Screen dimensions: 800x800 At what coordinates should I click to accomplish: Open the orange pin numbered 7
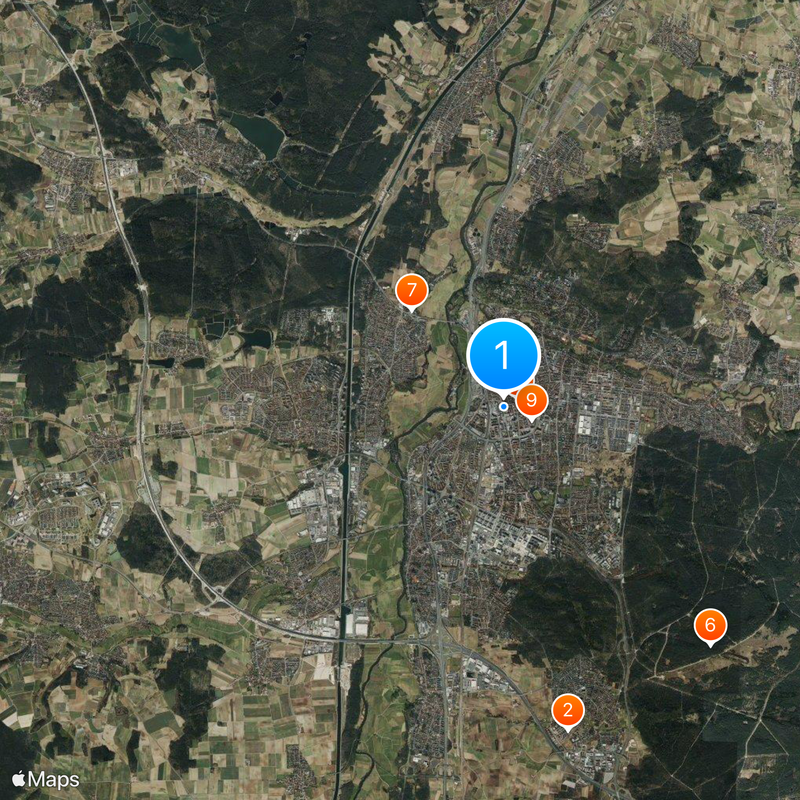pyautogui.click(x=411, y=290)
